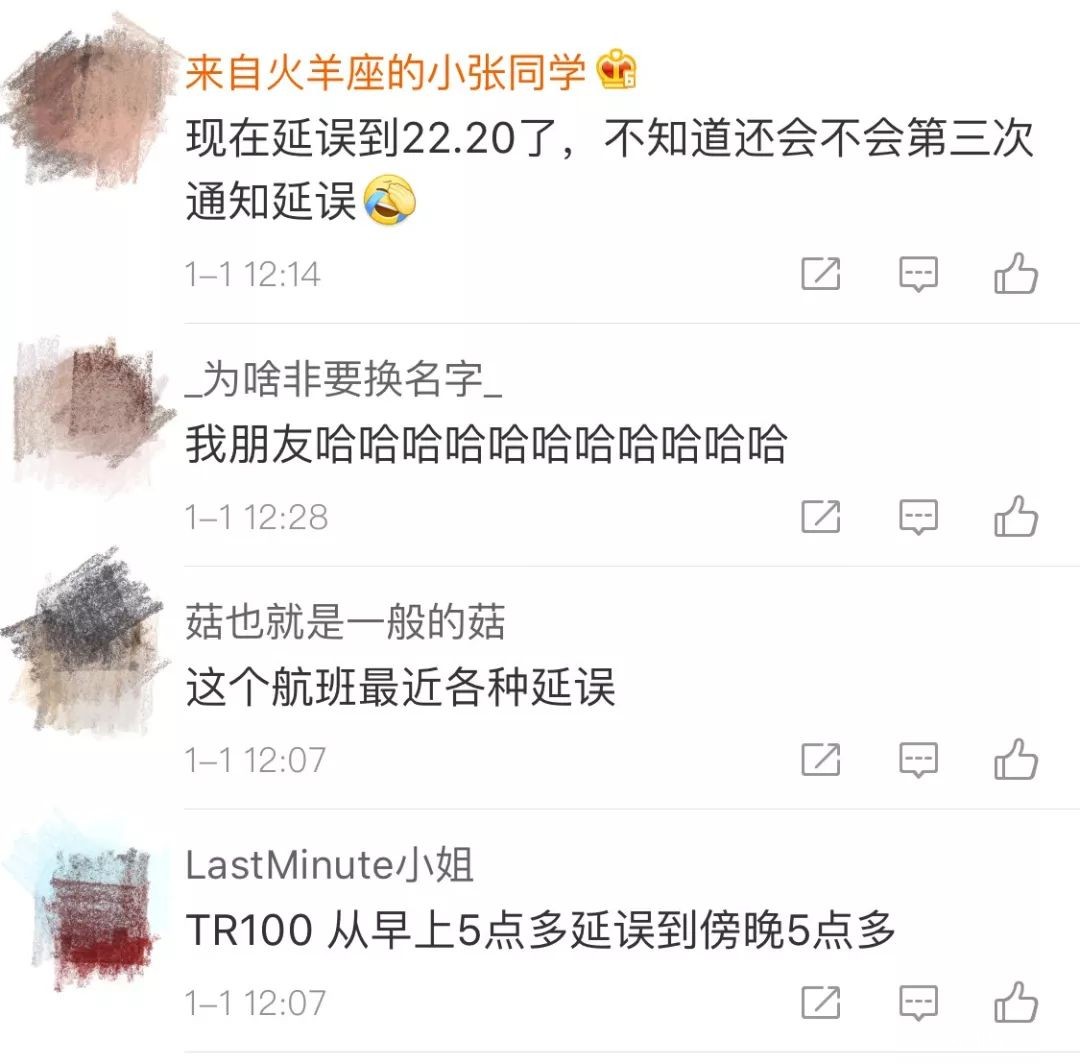1080x1064 pixels.
Task: Reply to the 这个航班最近各种延误 comment
Action: coord(918,760)
